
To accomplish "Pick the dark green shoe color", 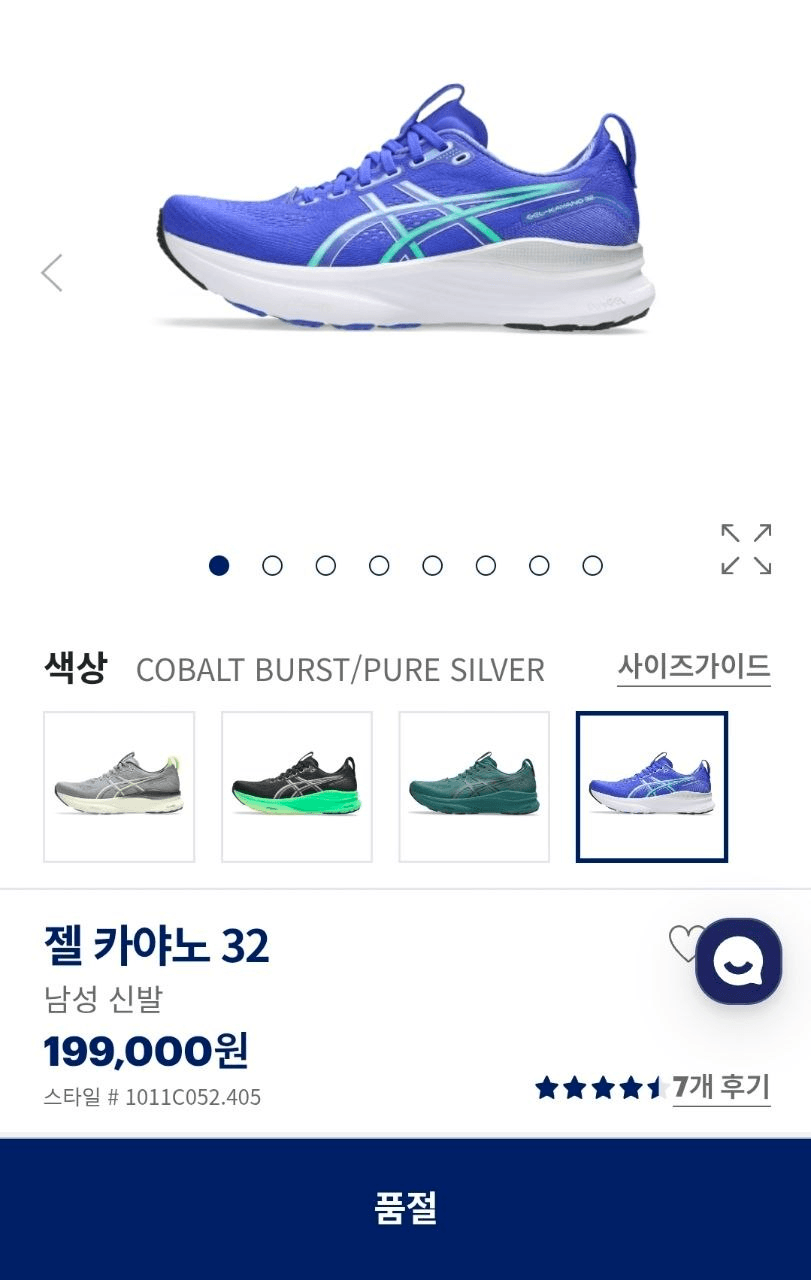I will (474, 787).
